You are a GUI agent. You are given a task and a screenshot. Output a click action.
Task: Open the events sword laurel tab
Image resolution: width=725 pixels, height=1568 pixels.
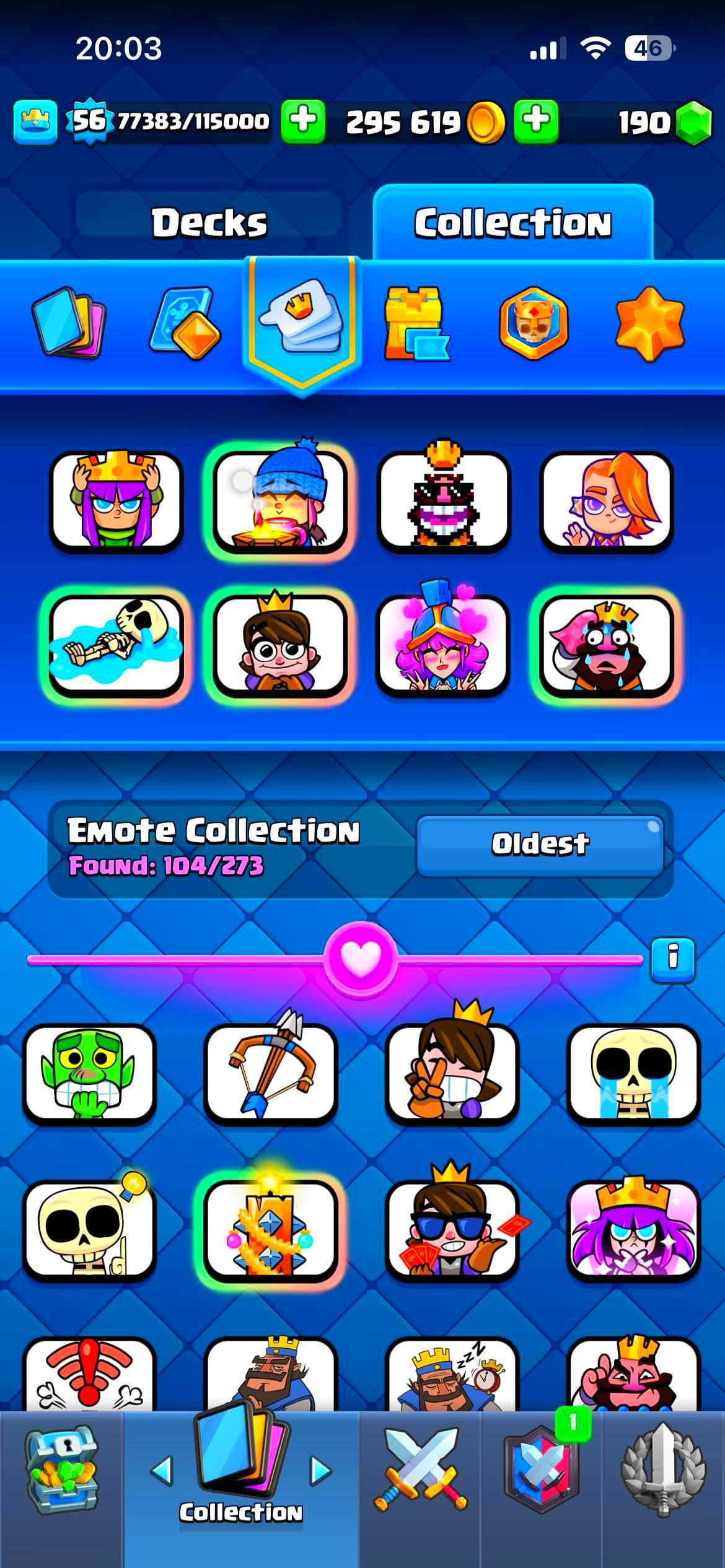coord(663,1473)
